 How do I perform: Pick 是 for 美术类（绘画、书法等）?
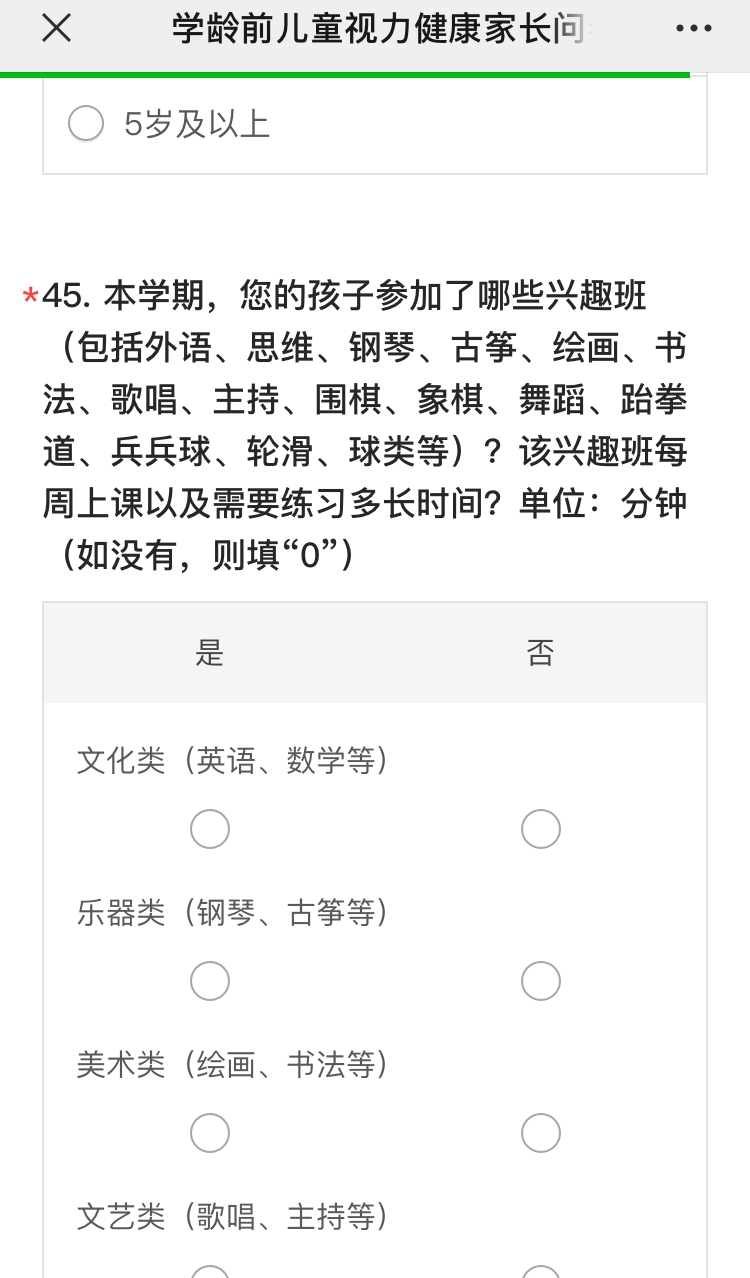click(210, 1133)
